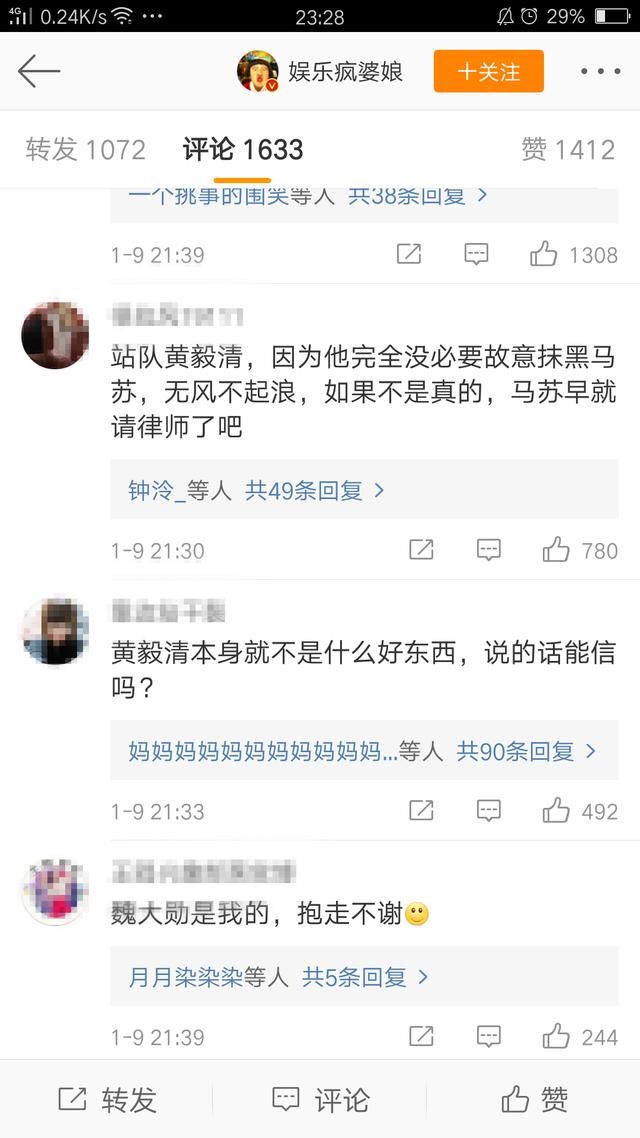Screen dimensions: 640x1138
Task: Switch to the 转发 1072 tab
Action: click(86, 150)
